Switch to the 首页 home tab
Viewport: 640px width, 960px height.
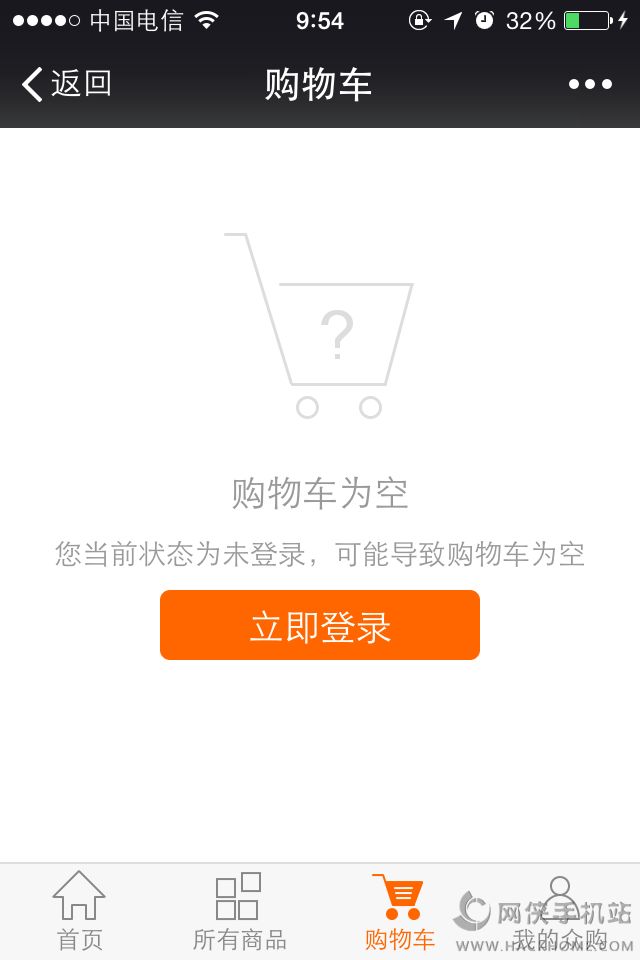coord(79,910)
